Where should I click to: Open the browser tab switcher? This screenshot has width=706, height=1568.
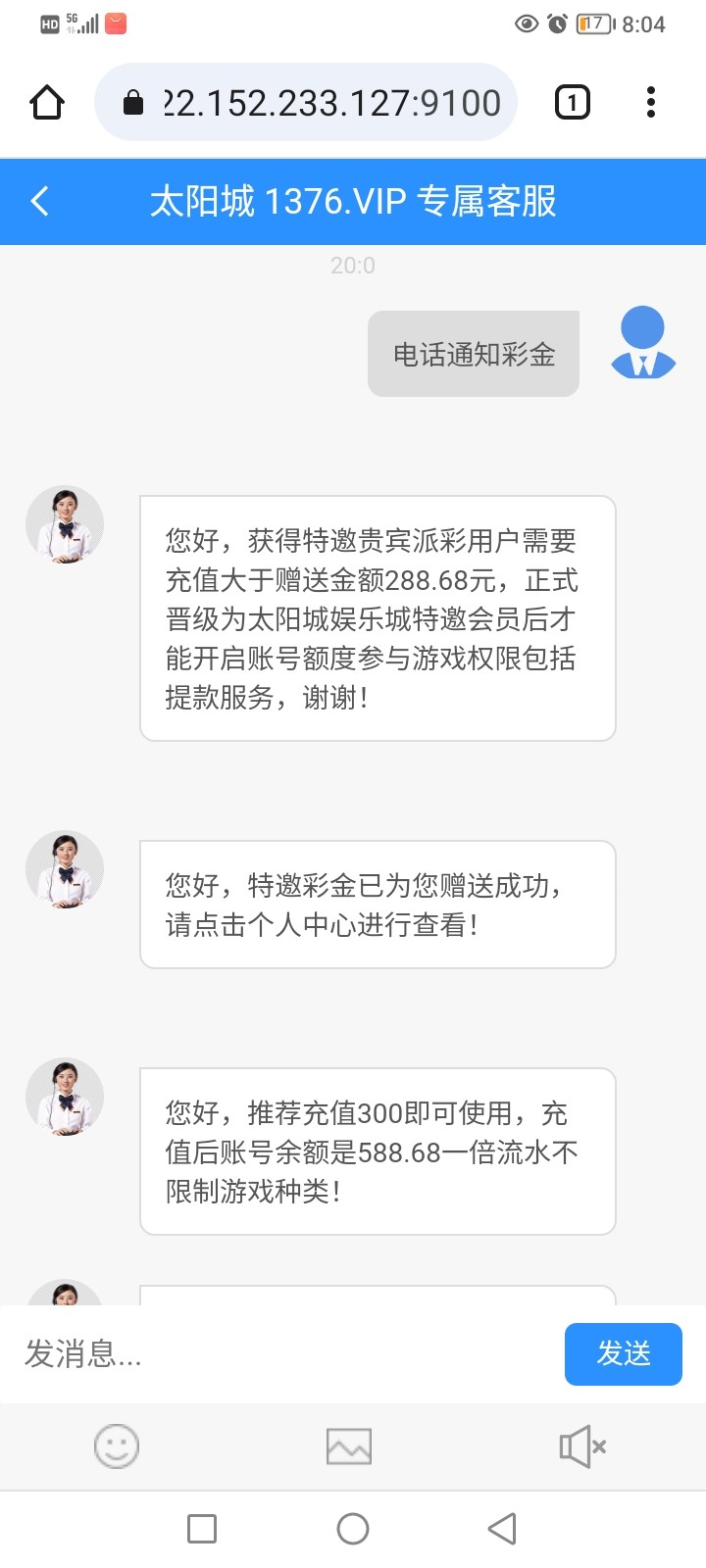(x=573, y=103)
